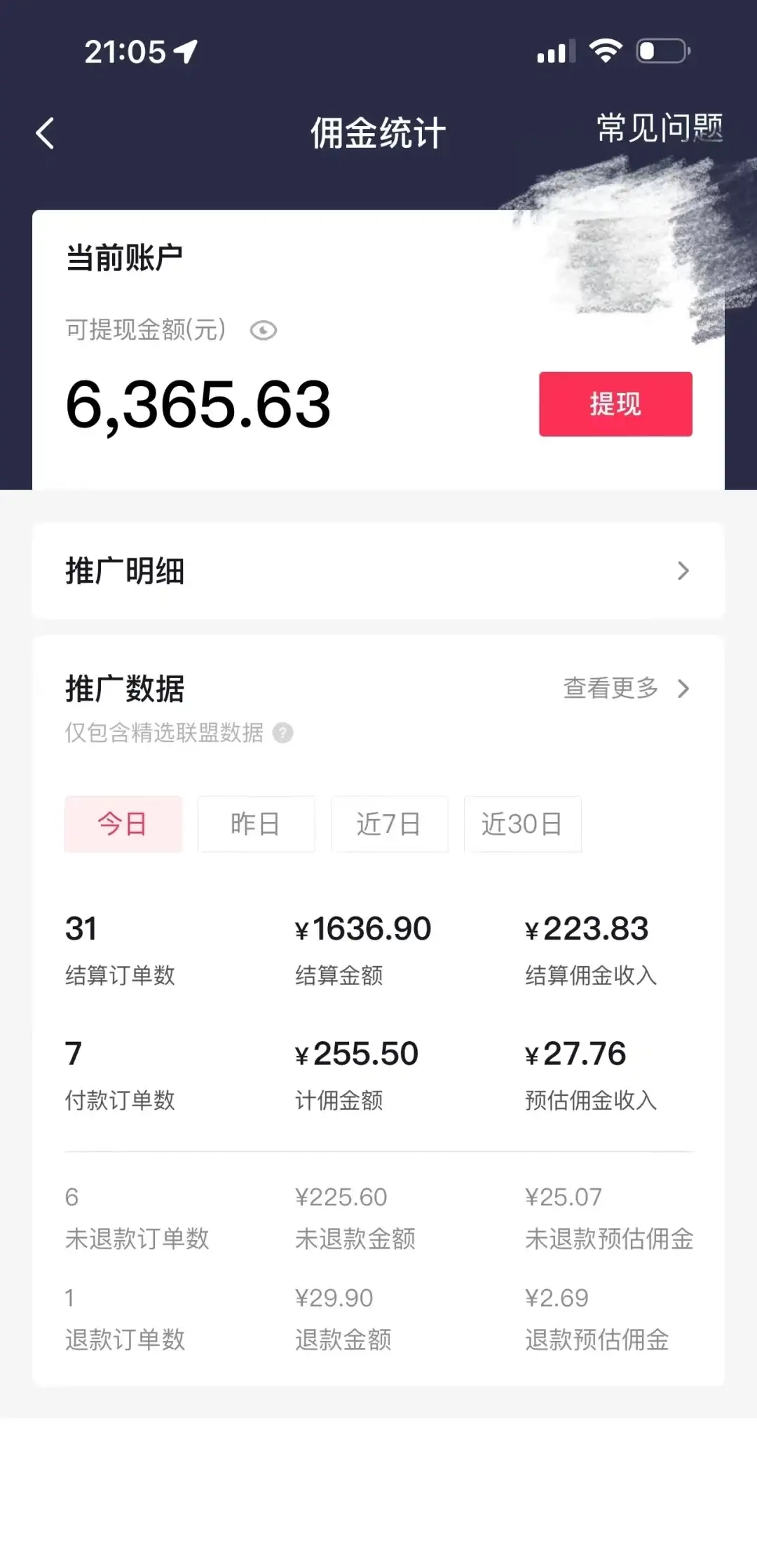
Task: Tap the chevron beside 推广明细
Action: coord(685,572)
